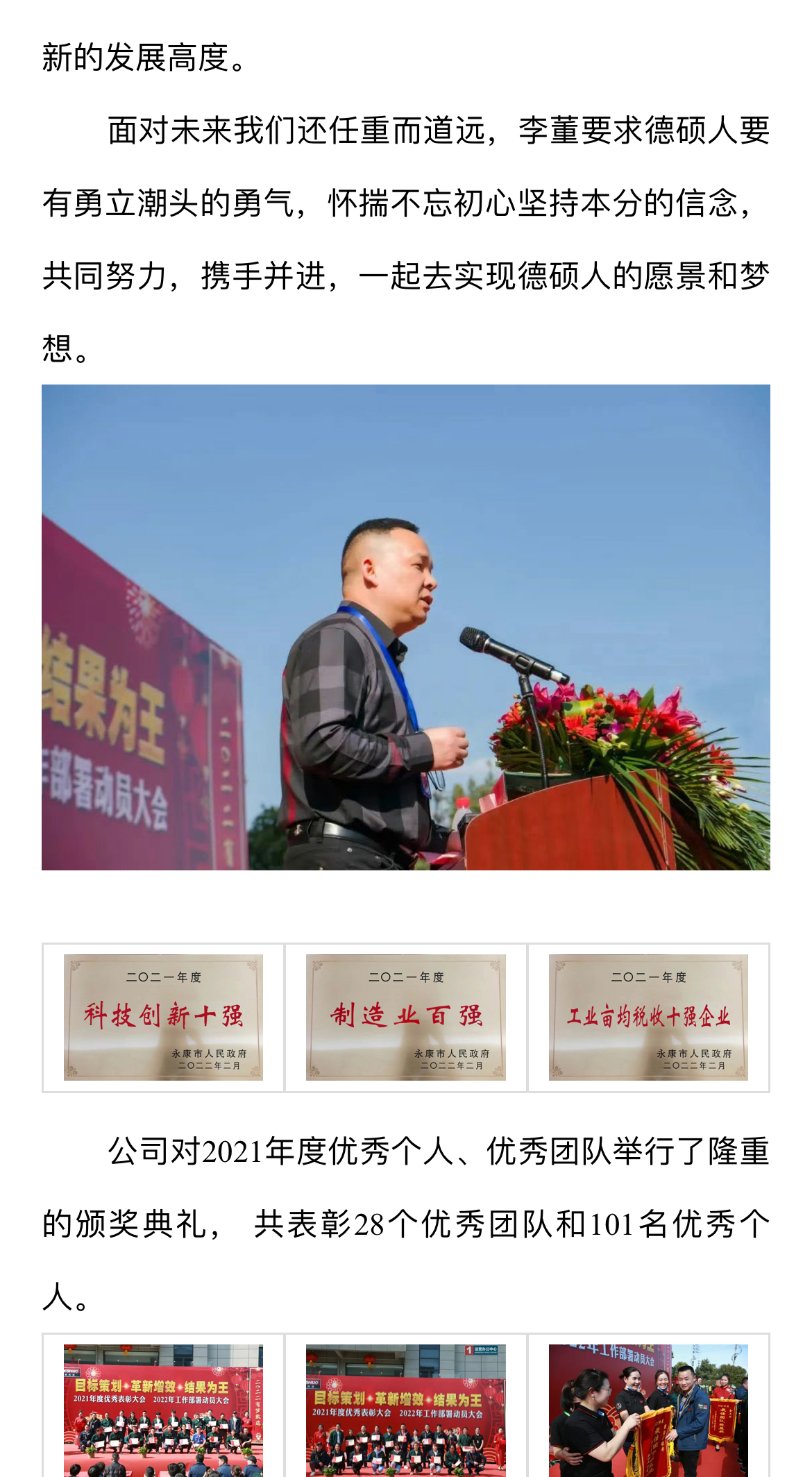View the 科技创新十强 plaque image
This screenshot has height=1477, width=812.
coord(163,1017)
